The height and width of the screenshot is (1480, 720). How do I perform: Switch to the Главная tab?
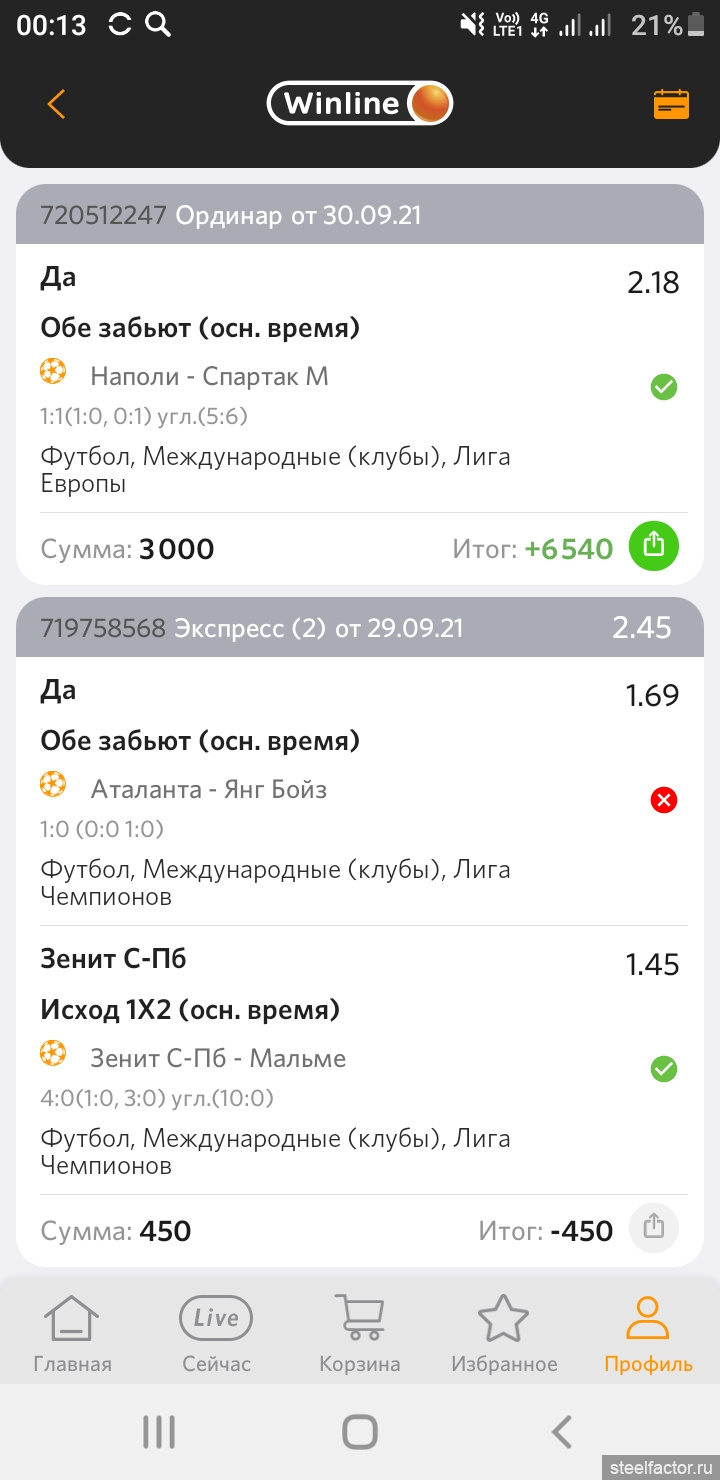pyautogui.click(x=72, y=1334)
